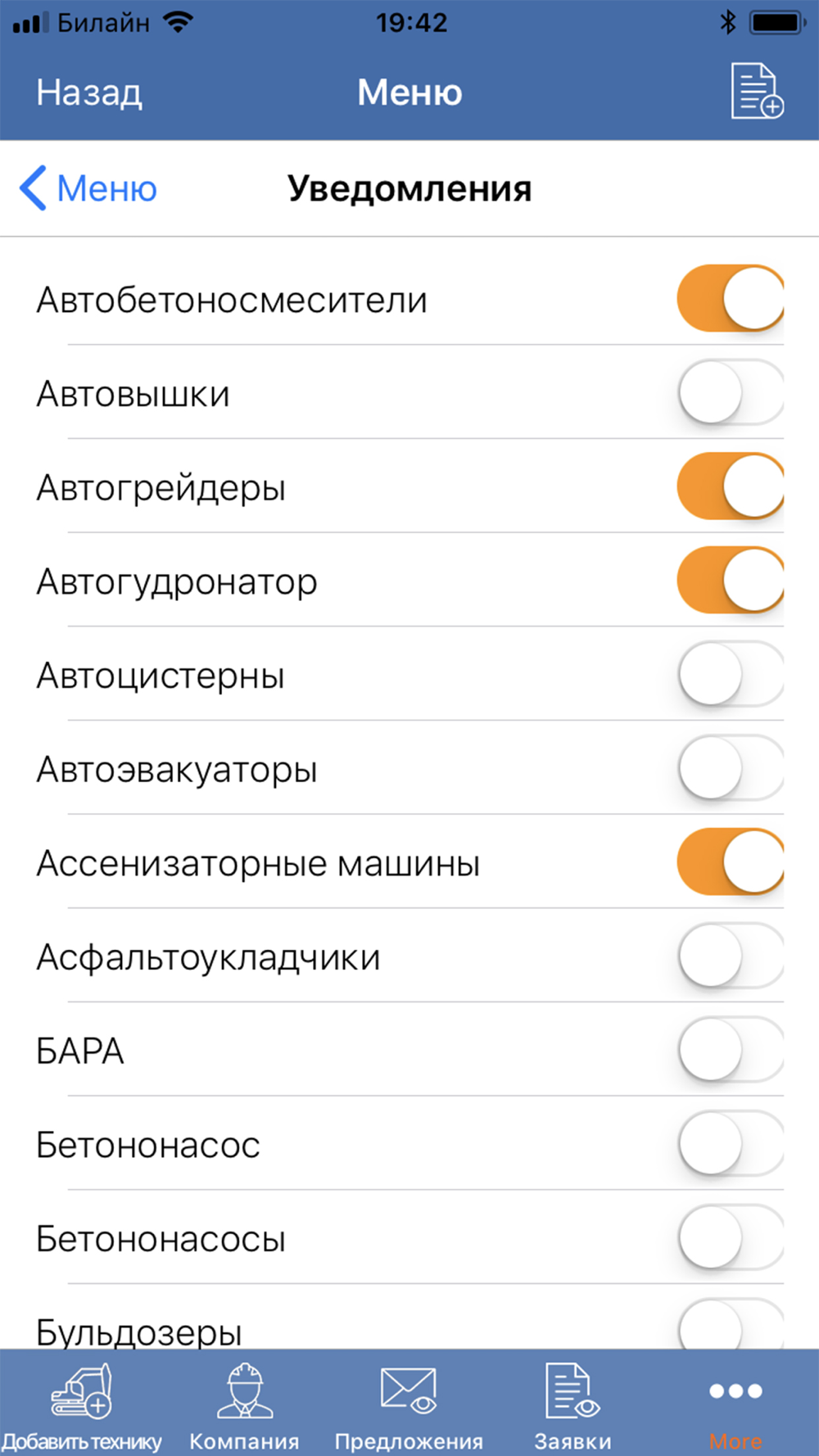
Task: Enable the Автовышки switch
Action: [x=731, y=392]
